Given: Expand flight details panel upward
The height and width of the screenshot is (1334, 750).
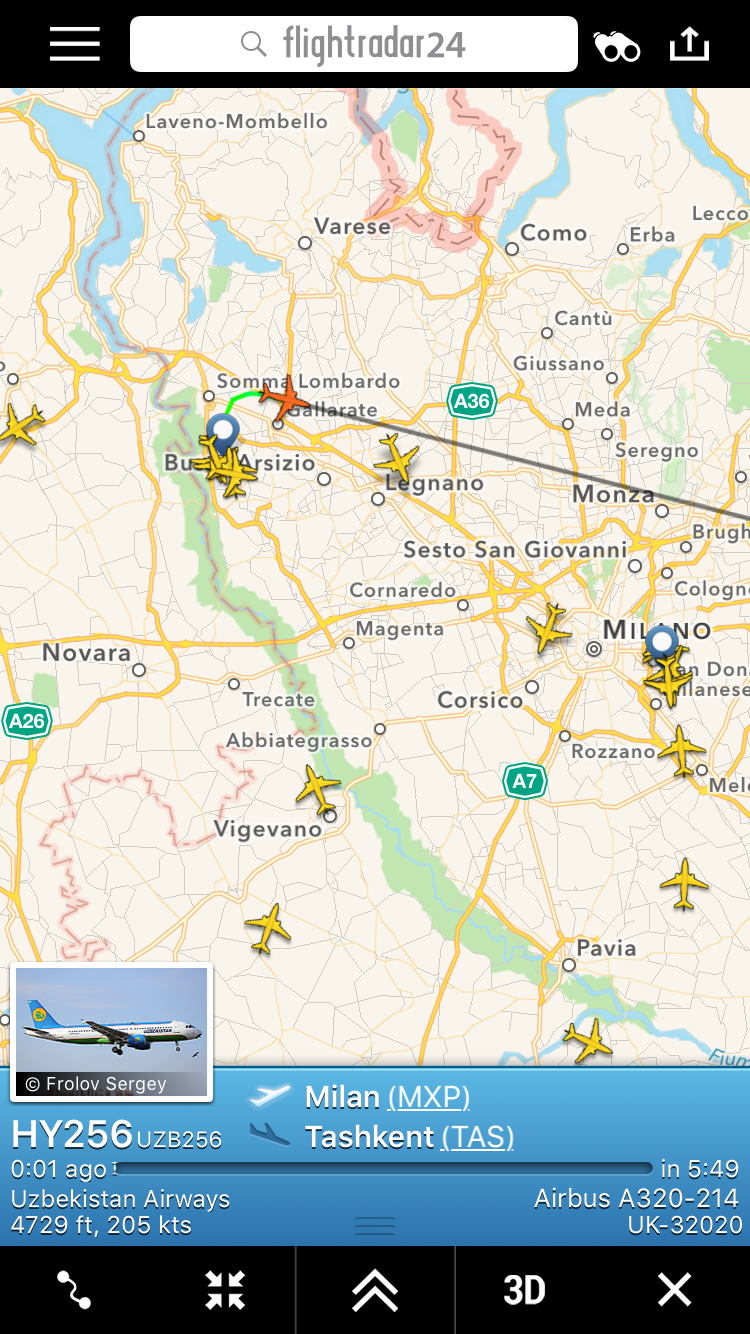Looking at the screenshot, I should coord(375,1290).
